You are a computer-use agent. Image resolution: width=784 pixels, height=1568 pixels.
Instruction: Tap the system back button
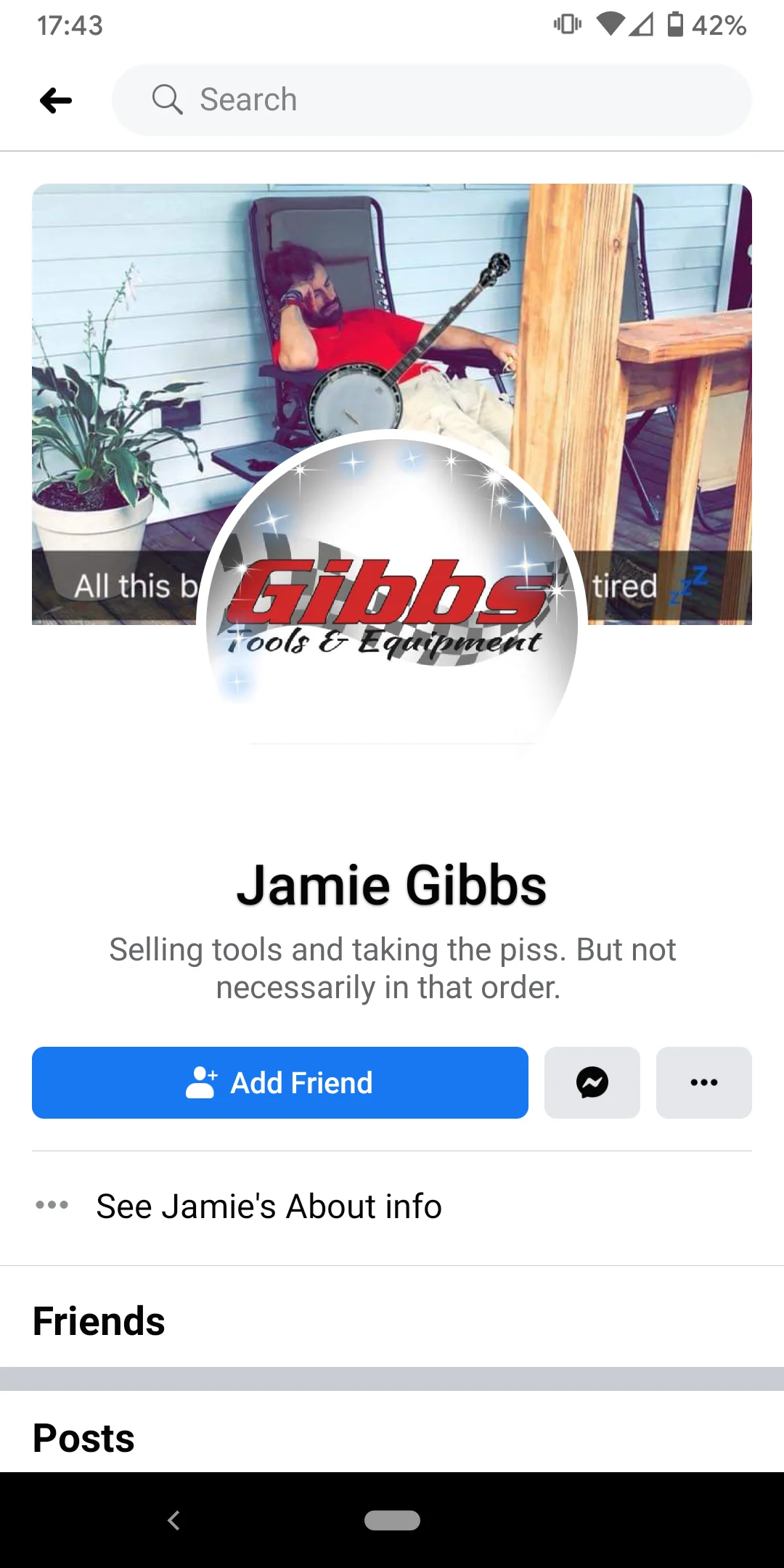173,1520
